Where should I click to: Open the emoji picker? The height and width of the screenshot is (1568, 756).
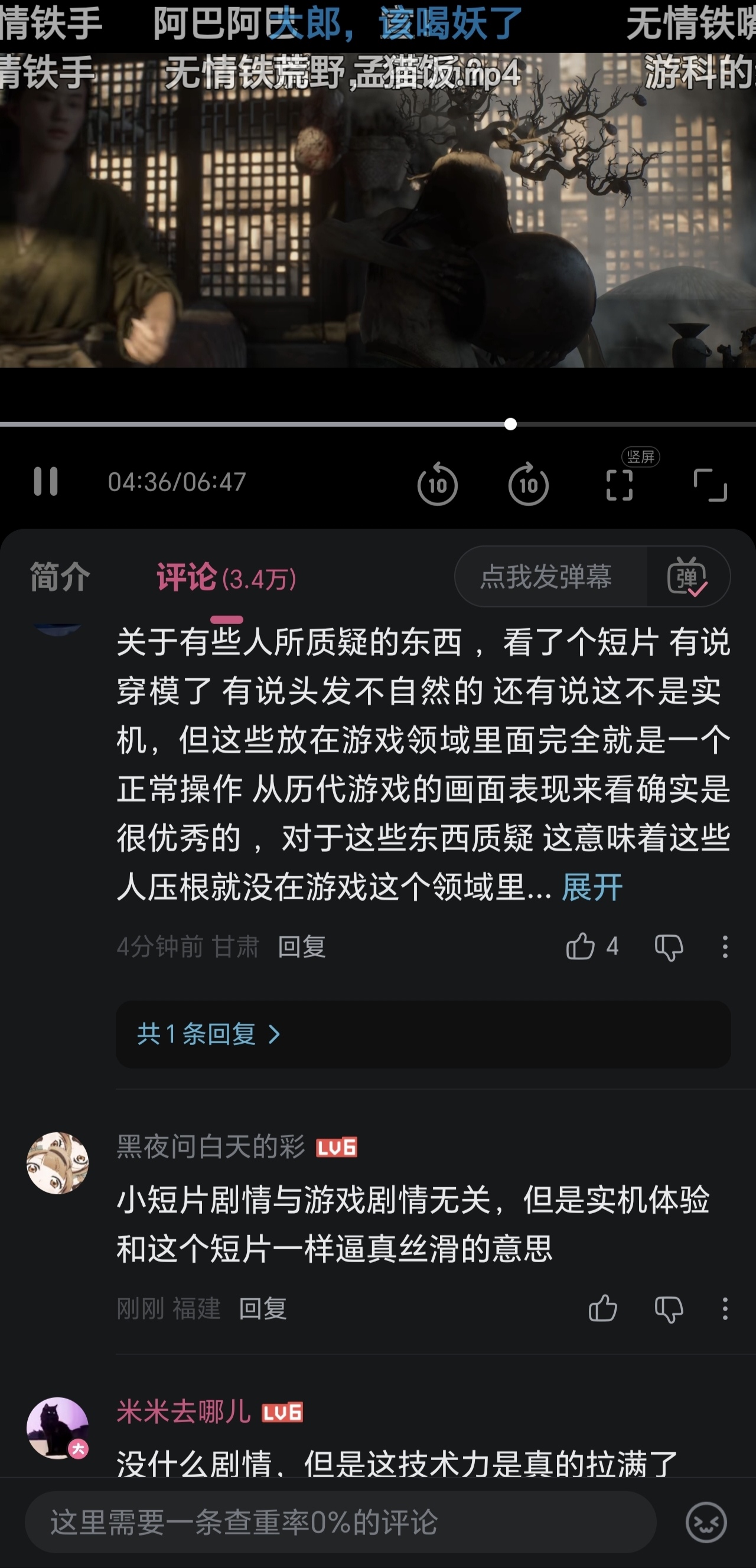705,1523
